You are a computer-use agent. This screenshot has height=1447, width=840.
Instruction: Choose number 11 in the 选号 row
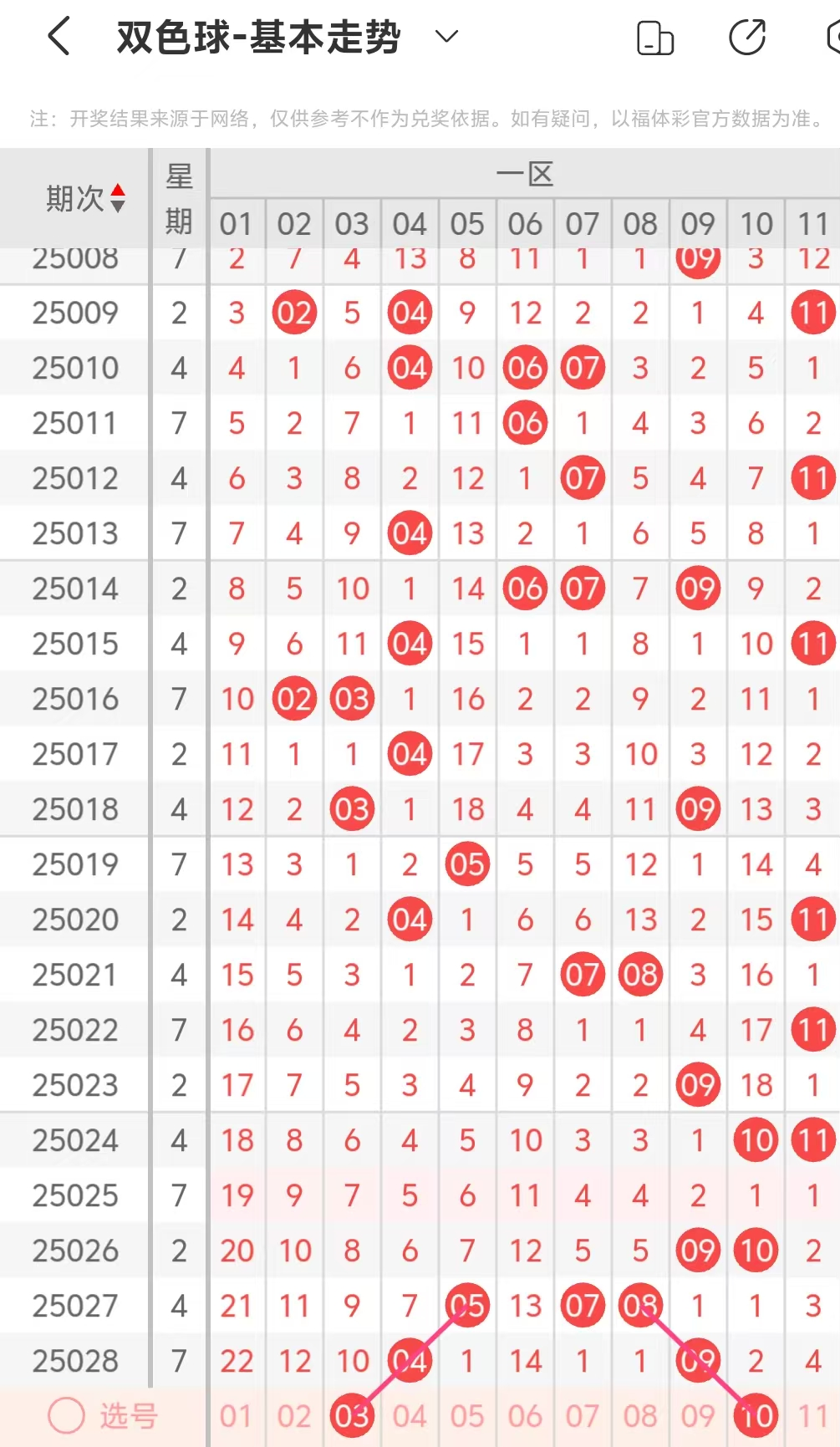coord(813,1416)
